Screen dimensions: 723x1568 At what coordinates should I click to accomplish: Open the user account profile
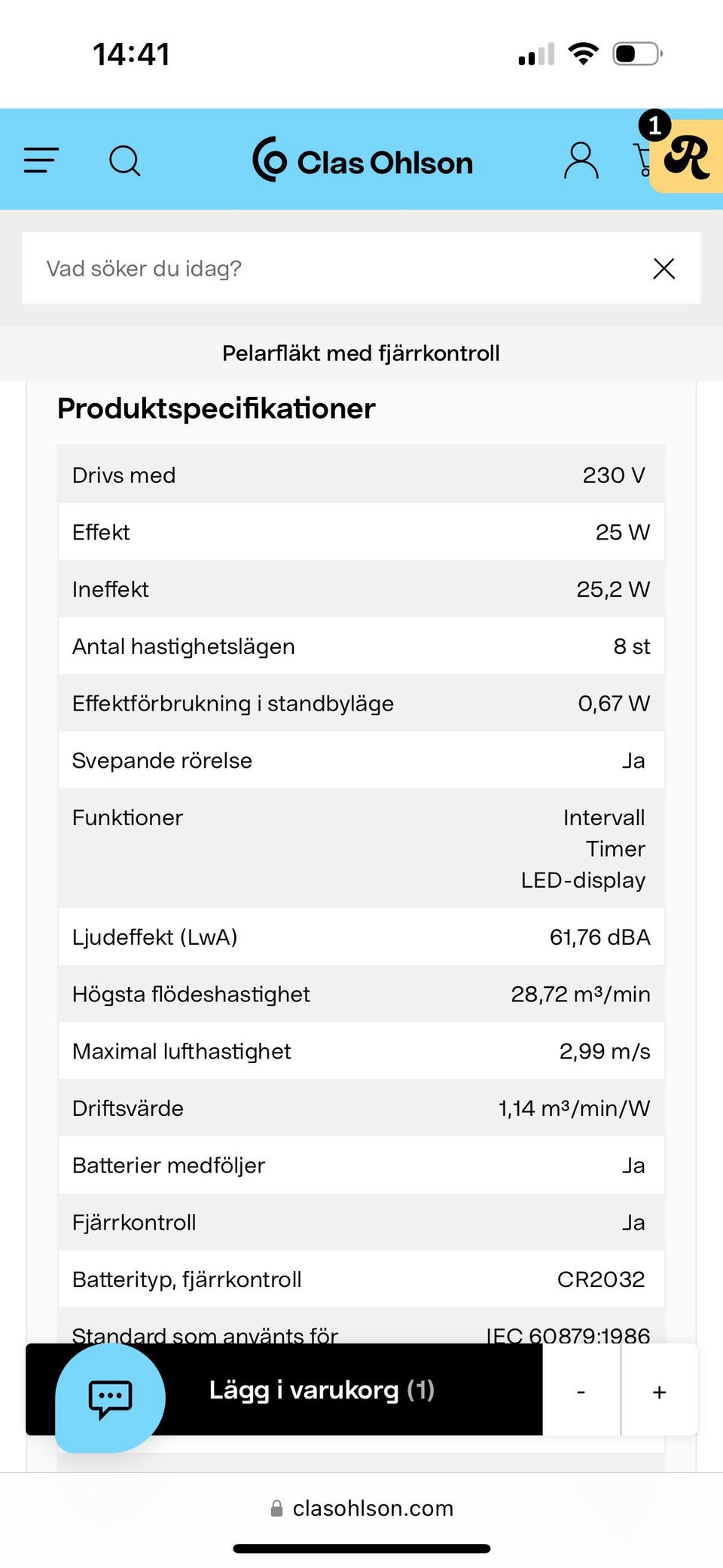click(x=581, y=160)
